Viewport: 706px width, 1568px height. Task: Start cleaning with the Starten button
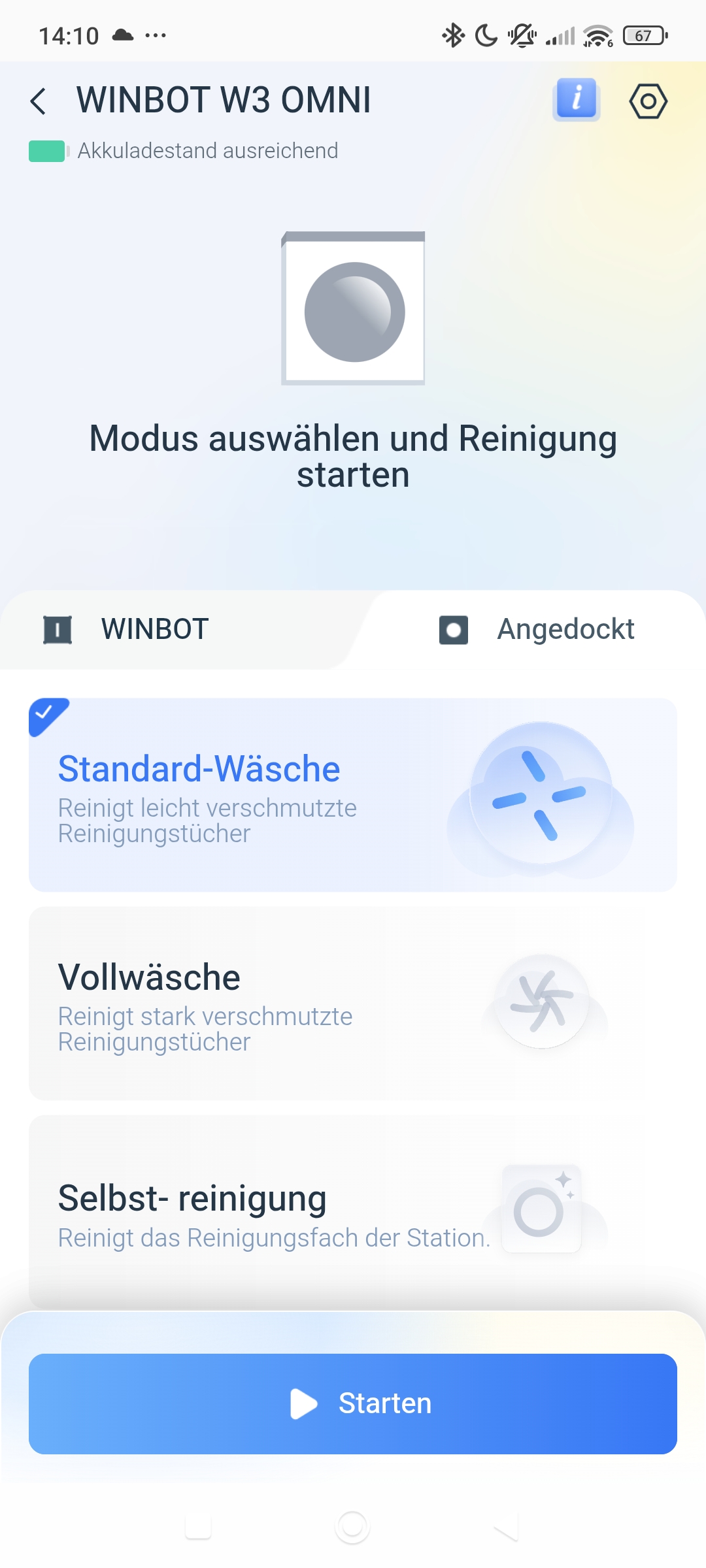(x=353, y=1403)
